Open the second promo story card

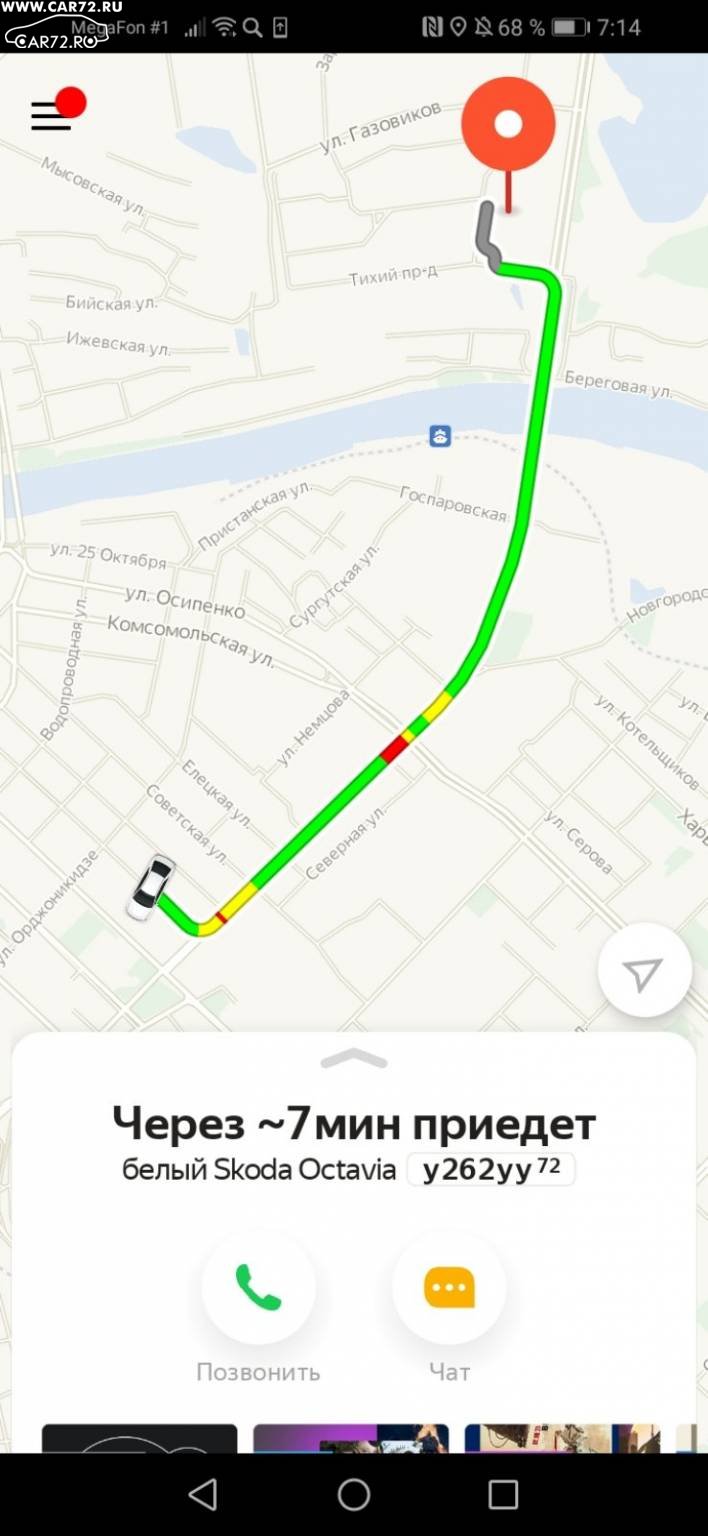[351, 1438]
